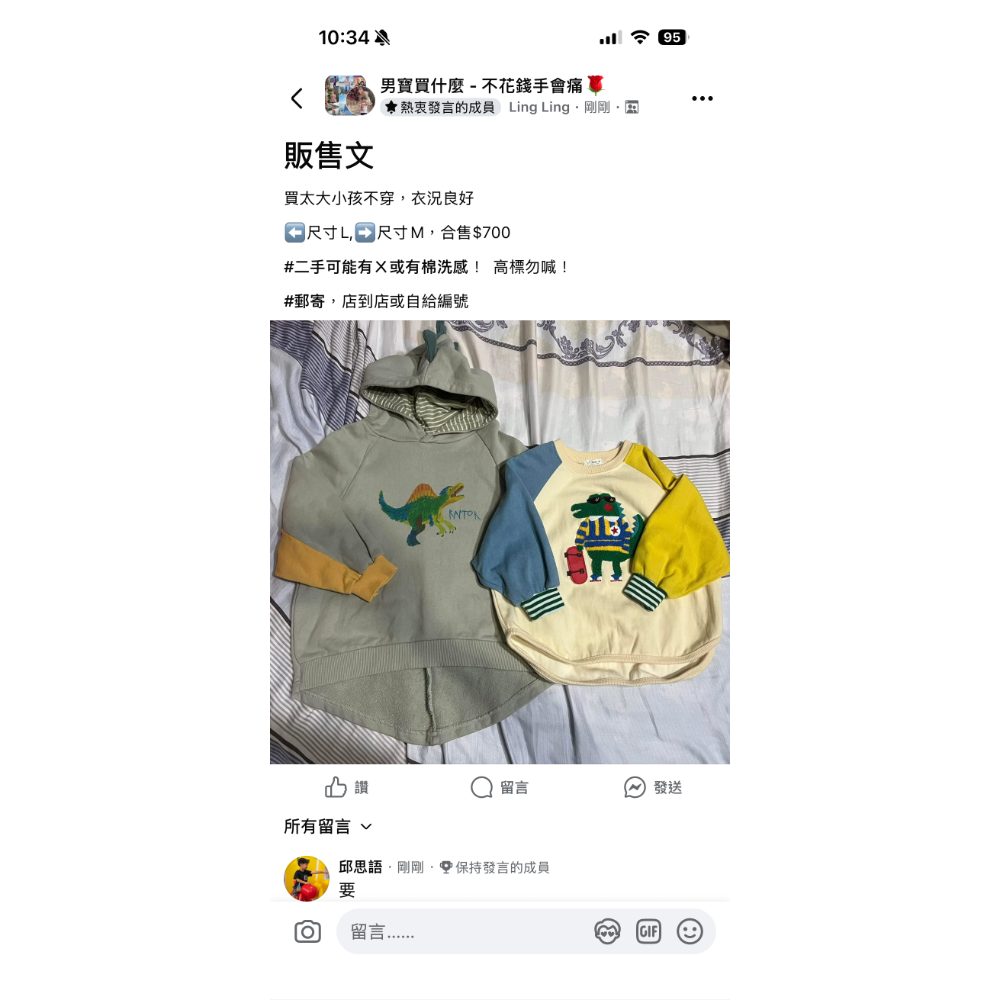The height and width of the screenshot is (1000, 1000).
Task: Open the GIF picker
Action: [649, 932]
